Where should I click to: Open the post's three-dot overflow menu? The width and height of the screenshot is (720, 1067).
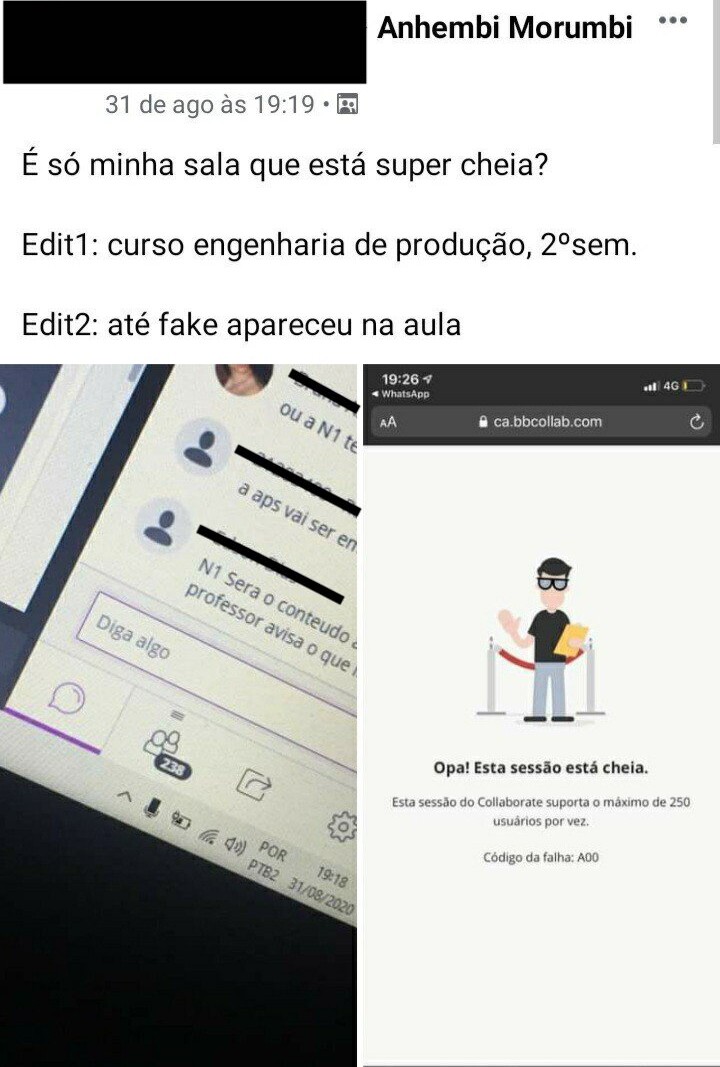[x=672, y=21]
